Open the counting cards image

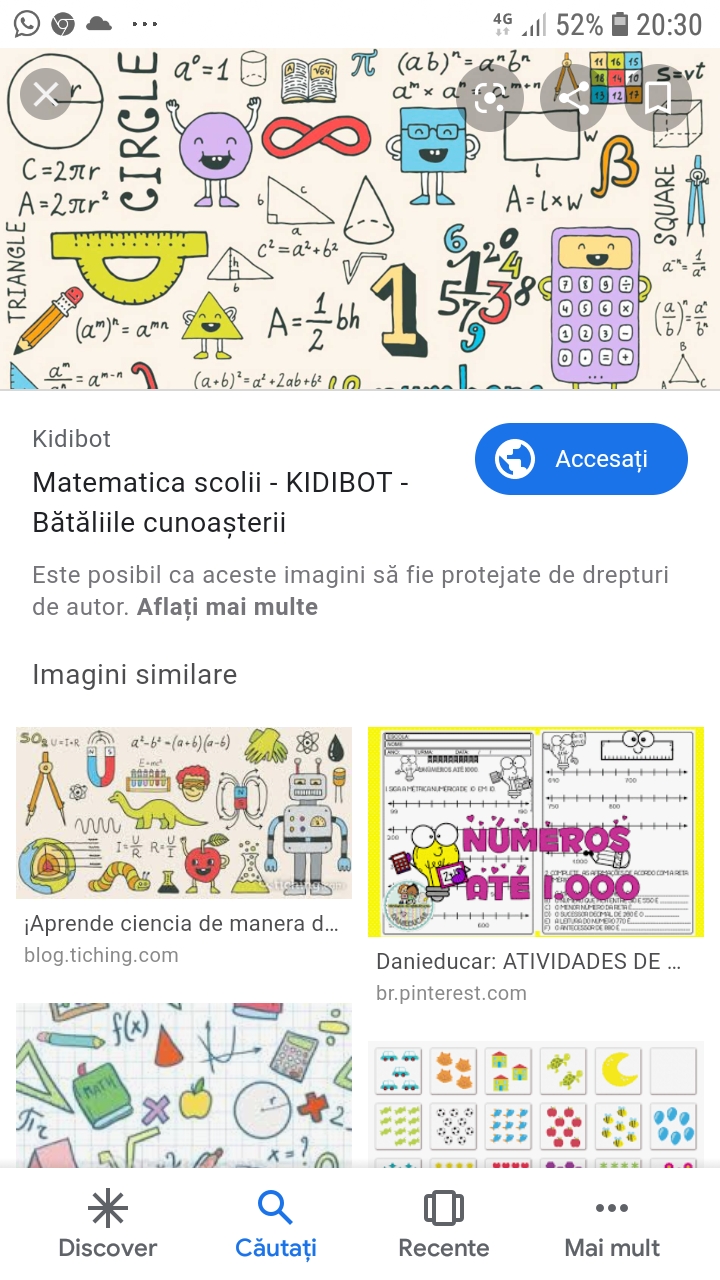click(x=536, y=1103)
